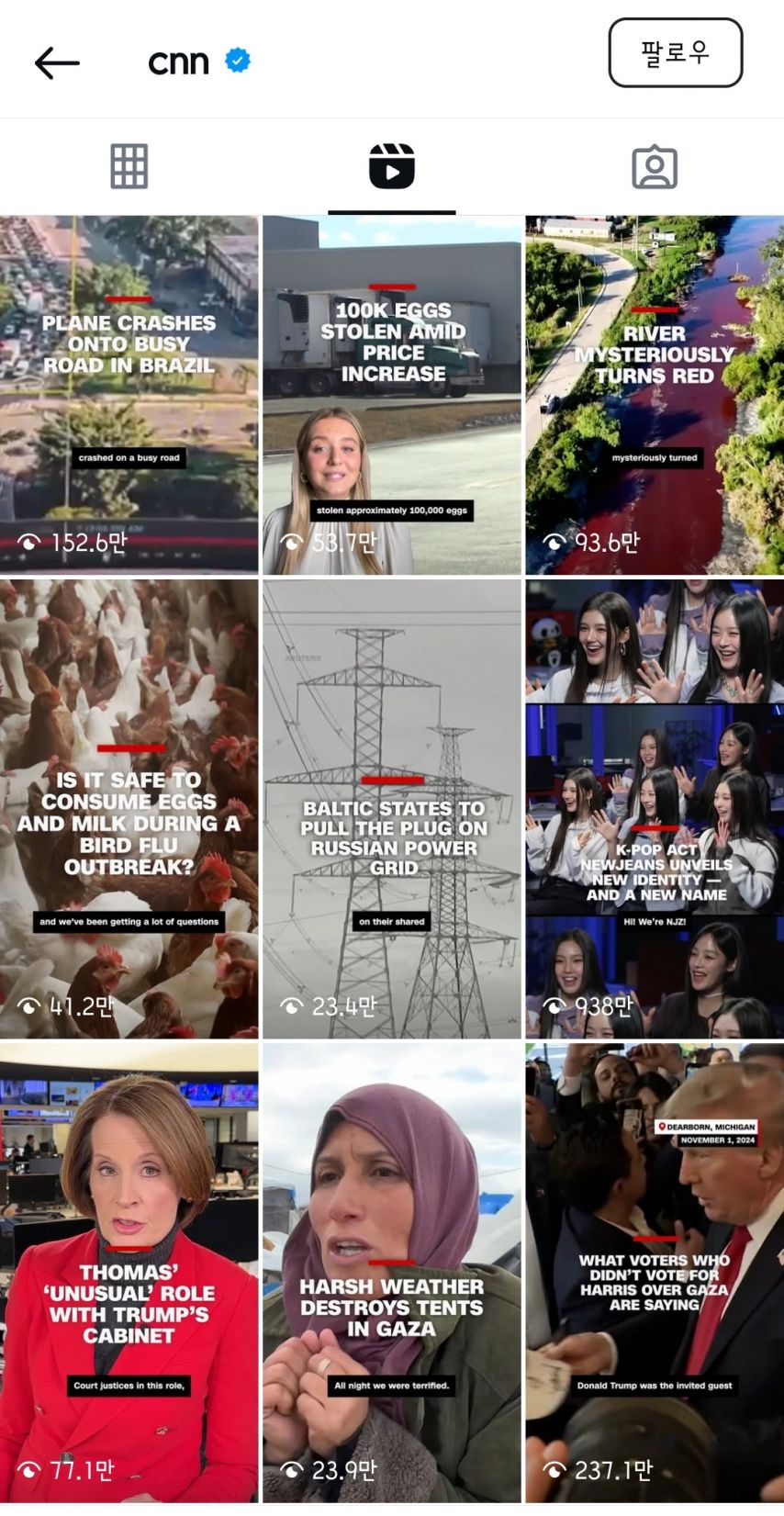Watch the bird flu eggs and milk reel
Image resolution: width=784 pixels, height=1516 pixels.
point(129,808)
